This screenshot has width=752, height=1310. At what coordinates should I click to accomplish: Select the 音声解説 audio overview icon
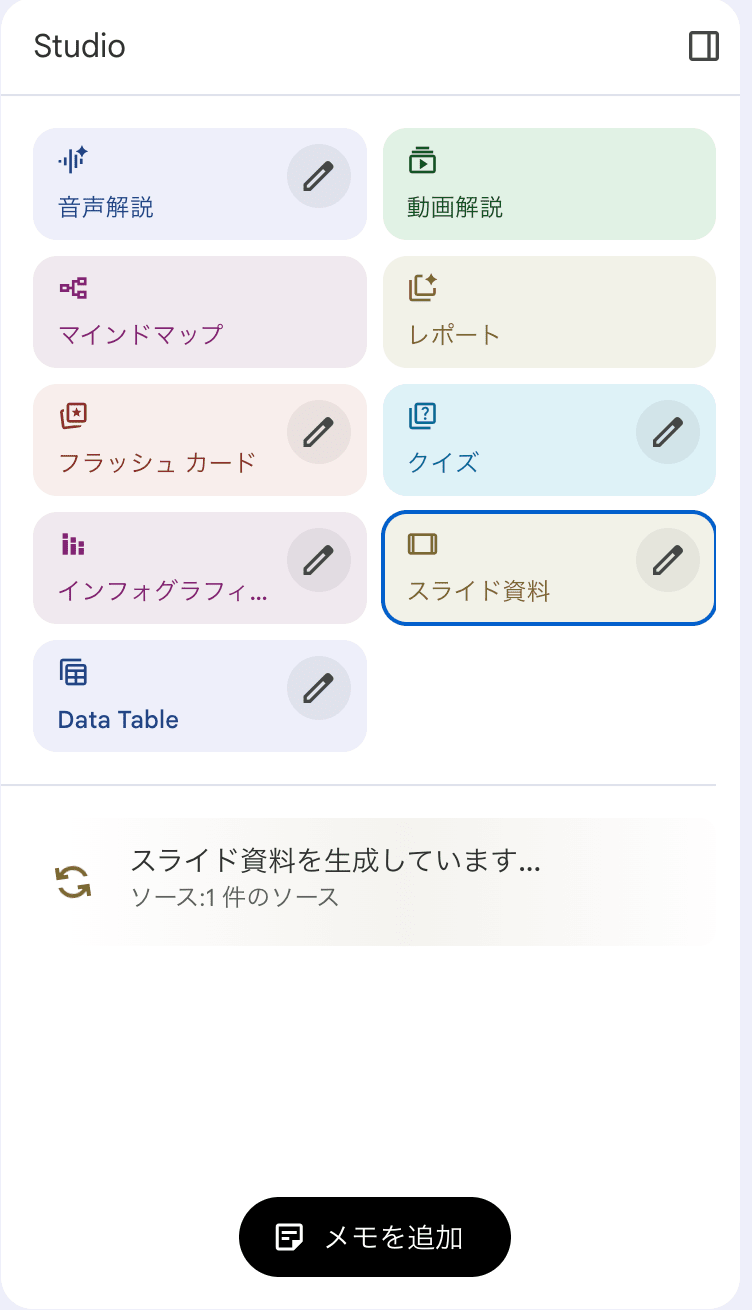(71, 159)
